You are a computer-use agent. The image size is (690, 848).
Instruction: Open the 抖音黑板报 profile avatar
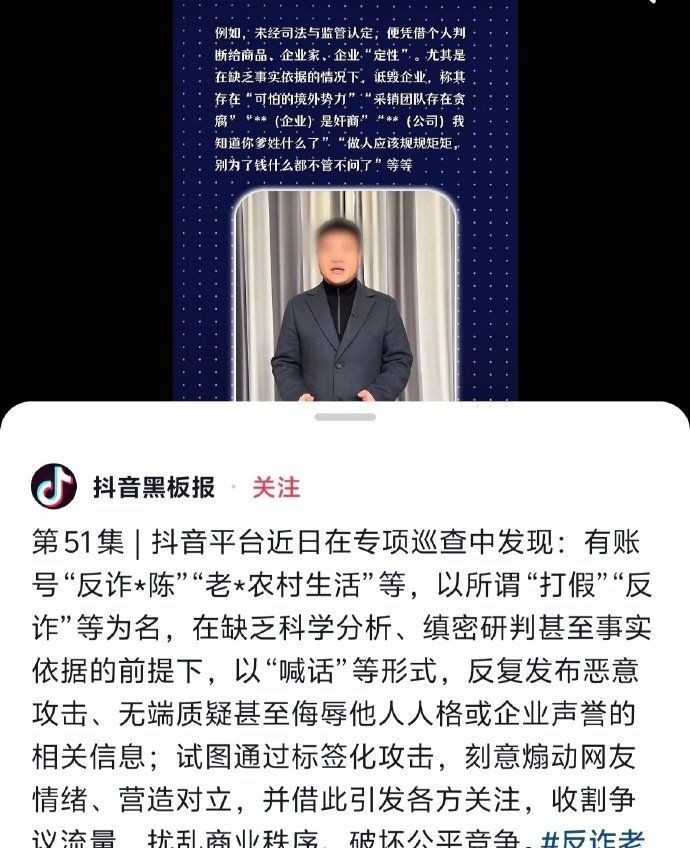54,487
